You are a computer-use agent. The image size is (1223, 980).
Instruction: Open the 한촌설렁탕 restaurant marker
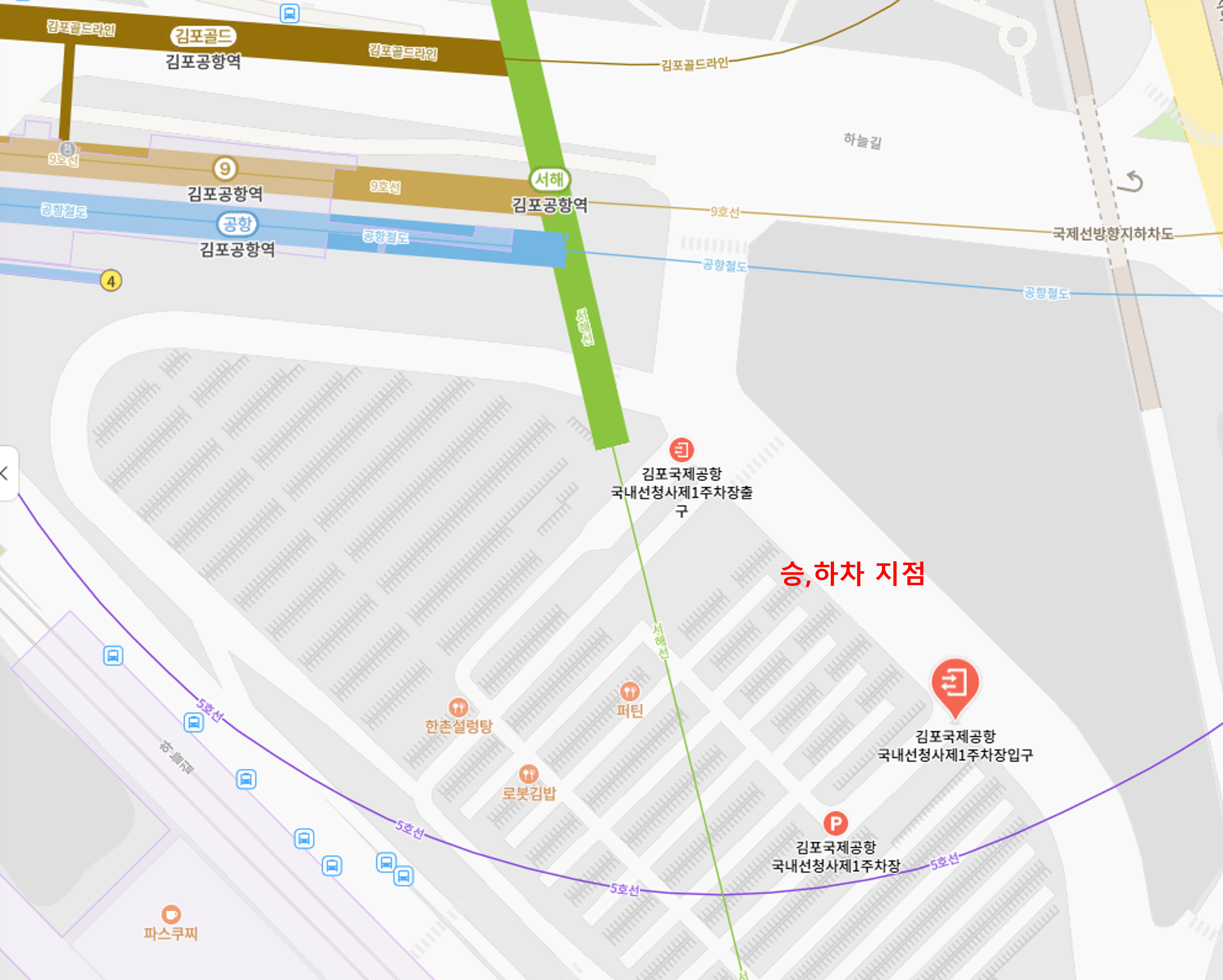click(458, 707)
